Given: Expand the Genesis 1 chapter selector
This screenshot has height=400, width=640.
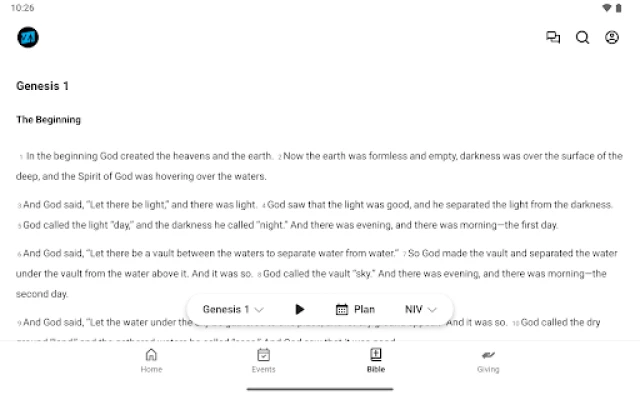Looking at the screenshot, I should (233, 309).
